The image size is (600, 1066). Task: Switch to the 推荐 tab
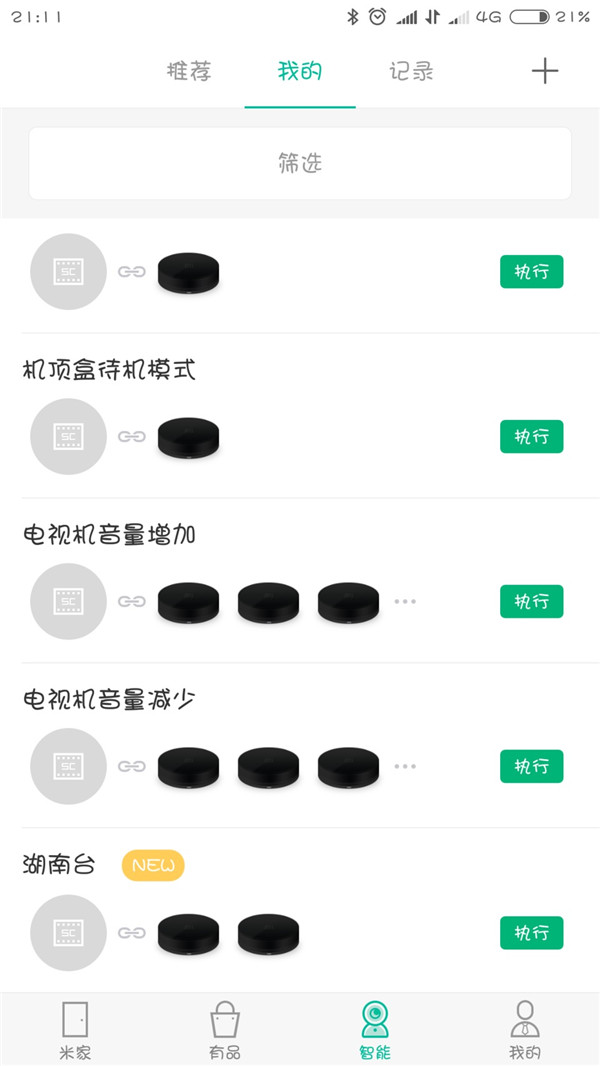(x=189, y=71)
